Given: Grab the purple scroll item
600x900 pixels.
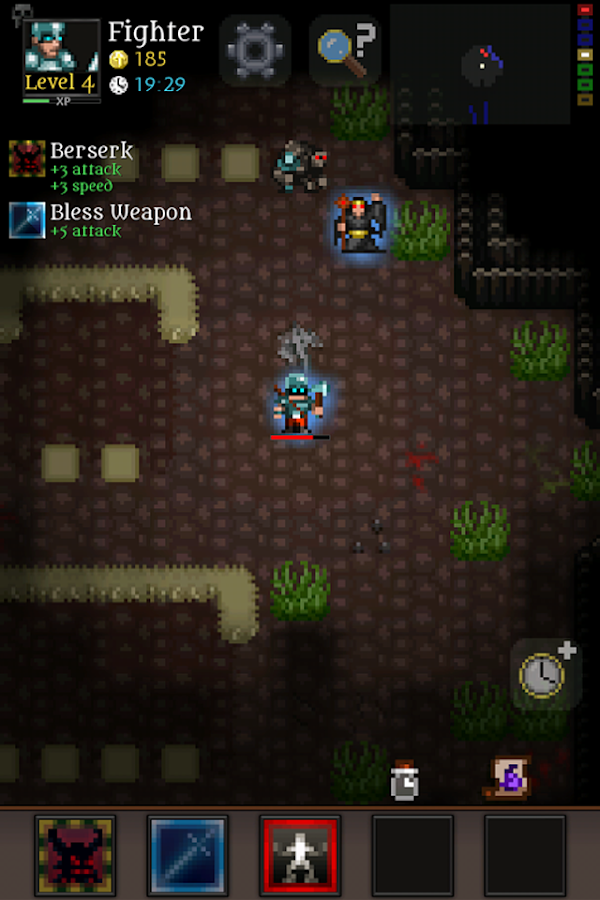Looking at the screenshot, I should click(x=509, y=777).
